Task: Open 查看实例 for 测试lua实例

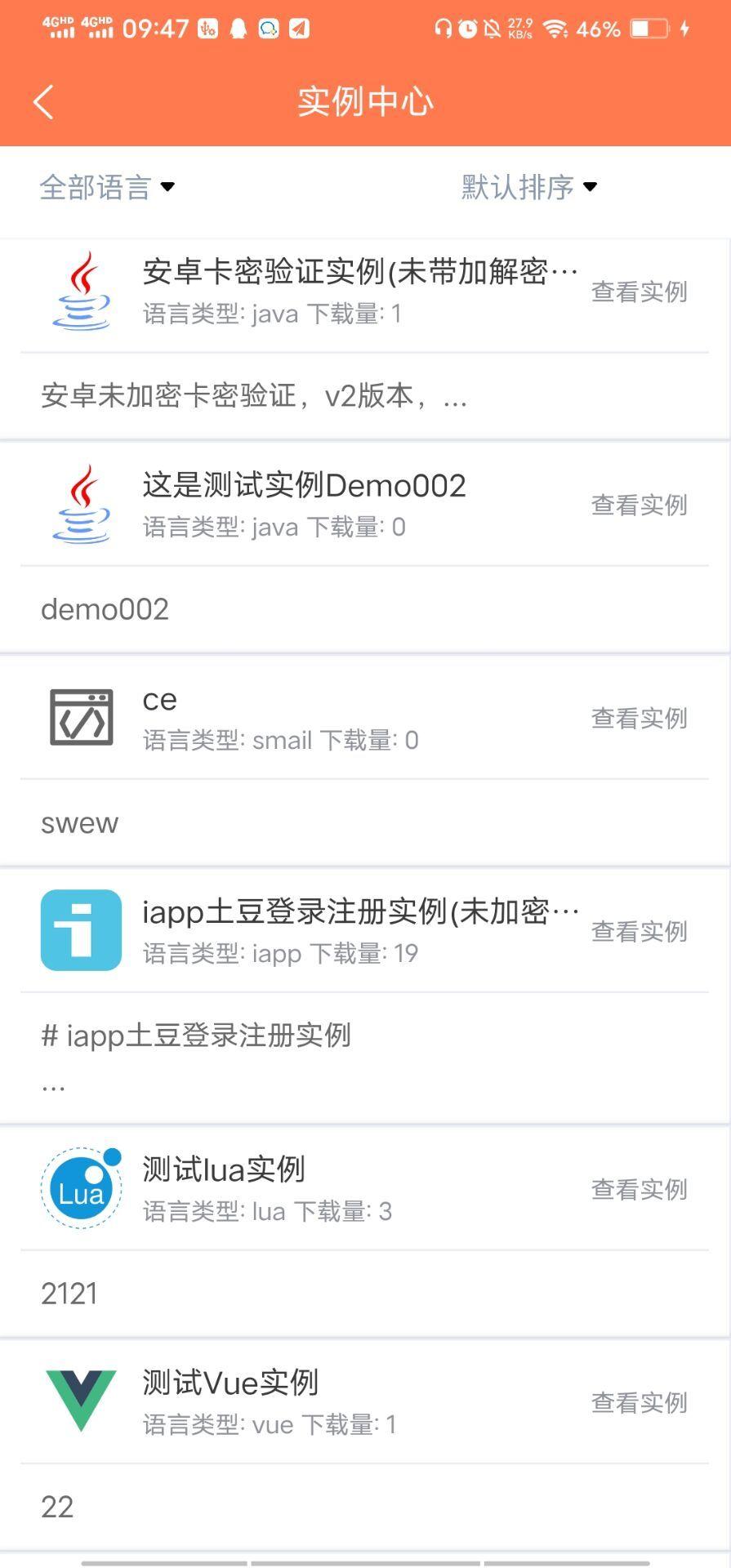Action: (x=638, y=1189)
